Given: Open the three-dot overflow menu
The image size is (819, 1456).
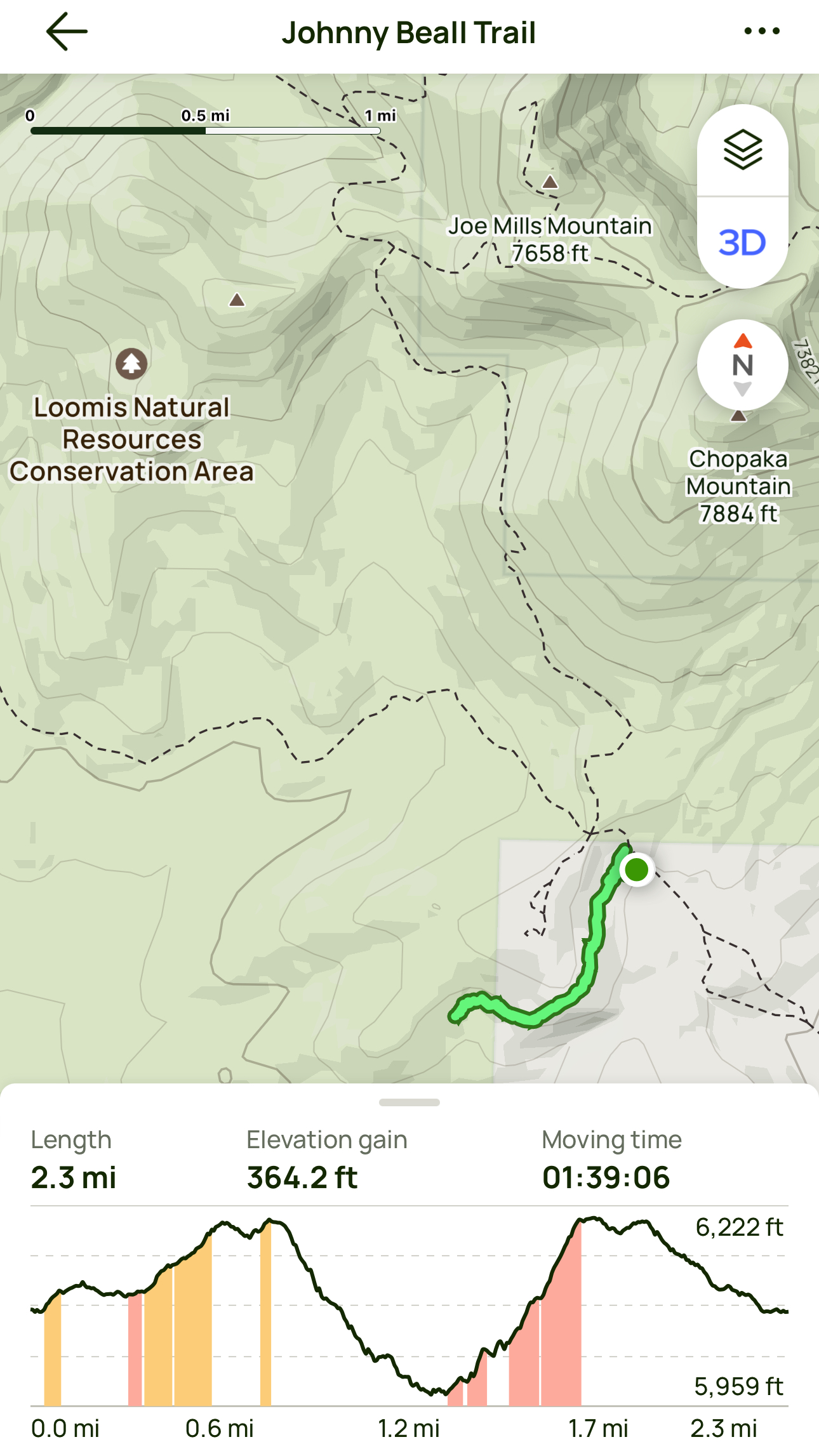Looking at the screenshot, I should 761,31.
